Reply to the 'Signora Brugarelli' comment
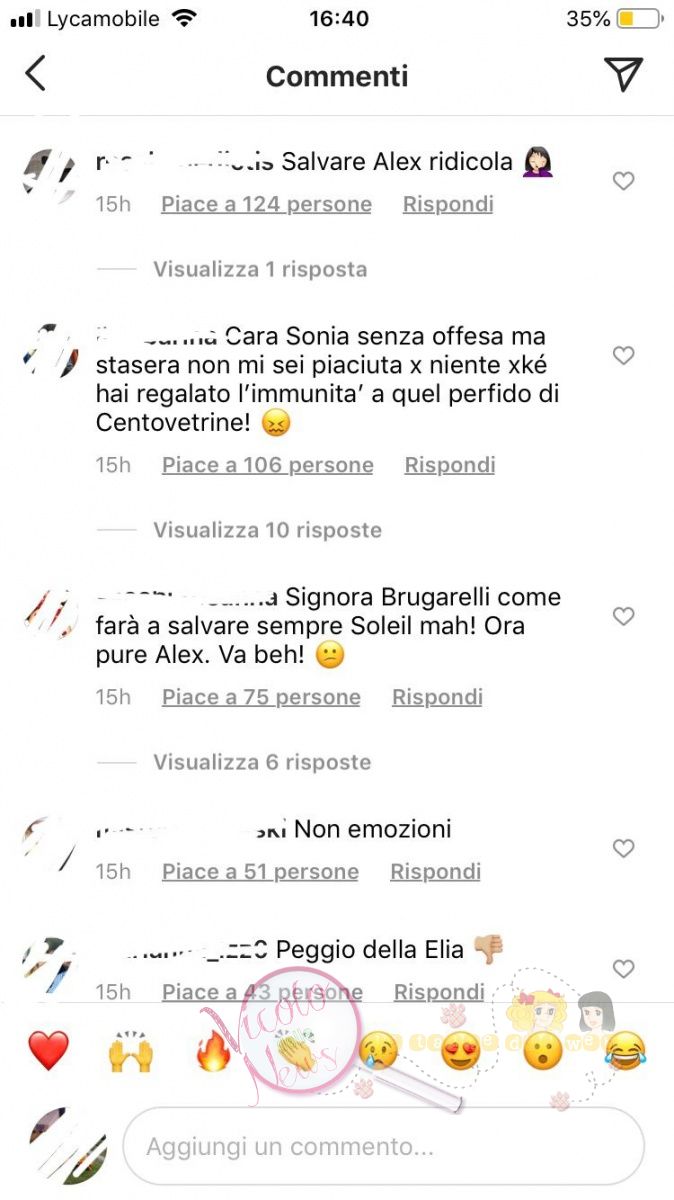Viewport: 674px width, 1200px height. tap(437, 697)
